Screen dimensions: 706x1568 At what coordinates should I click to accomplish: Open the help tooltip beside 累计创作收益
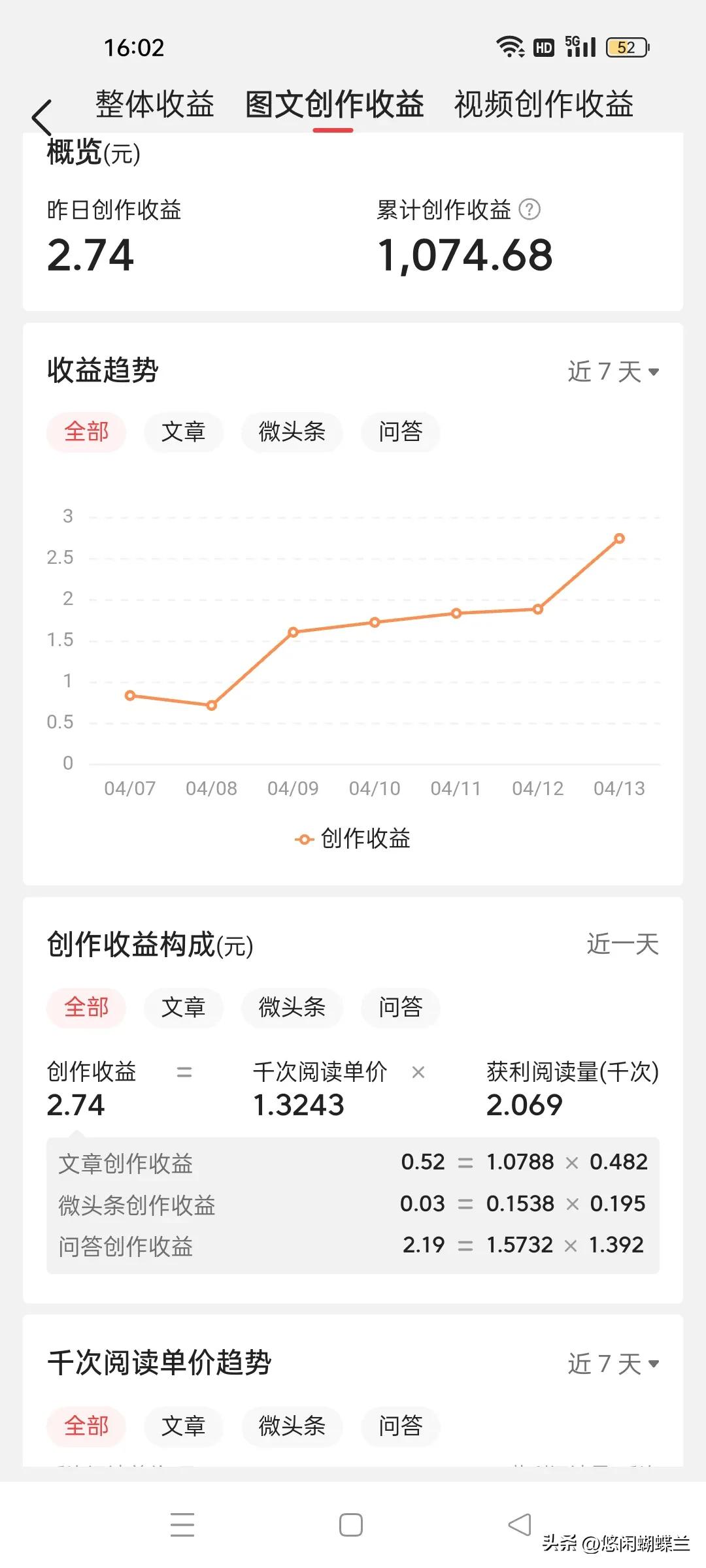(529, 210)
